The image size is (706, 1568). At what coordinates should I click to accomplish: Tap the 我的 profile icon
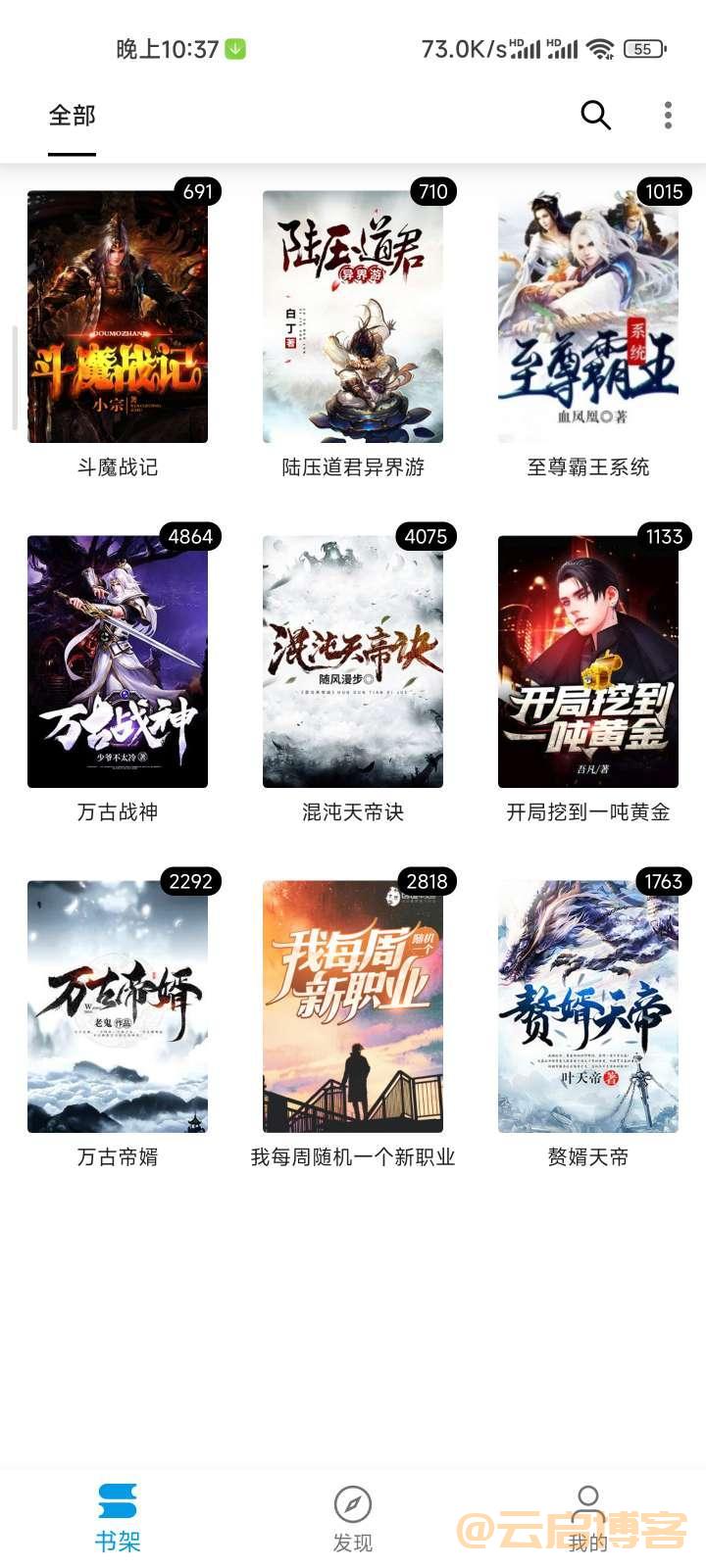point(588,1501)
